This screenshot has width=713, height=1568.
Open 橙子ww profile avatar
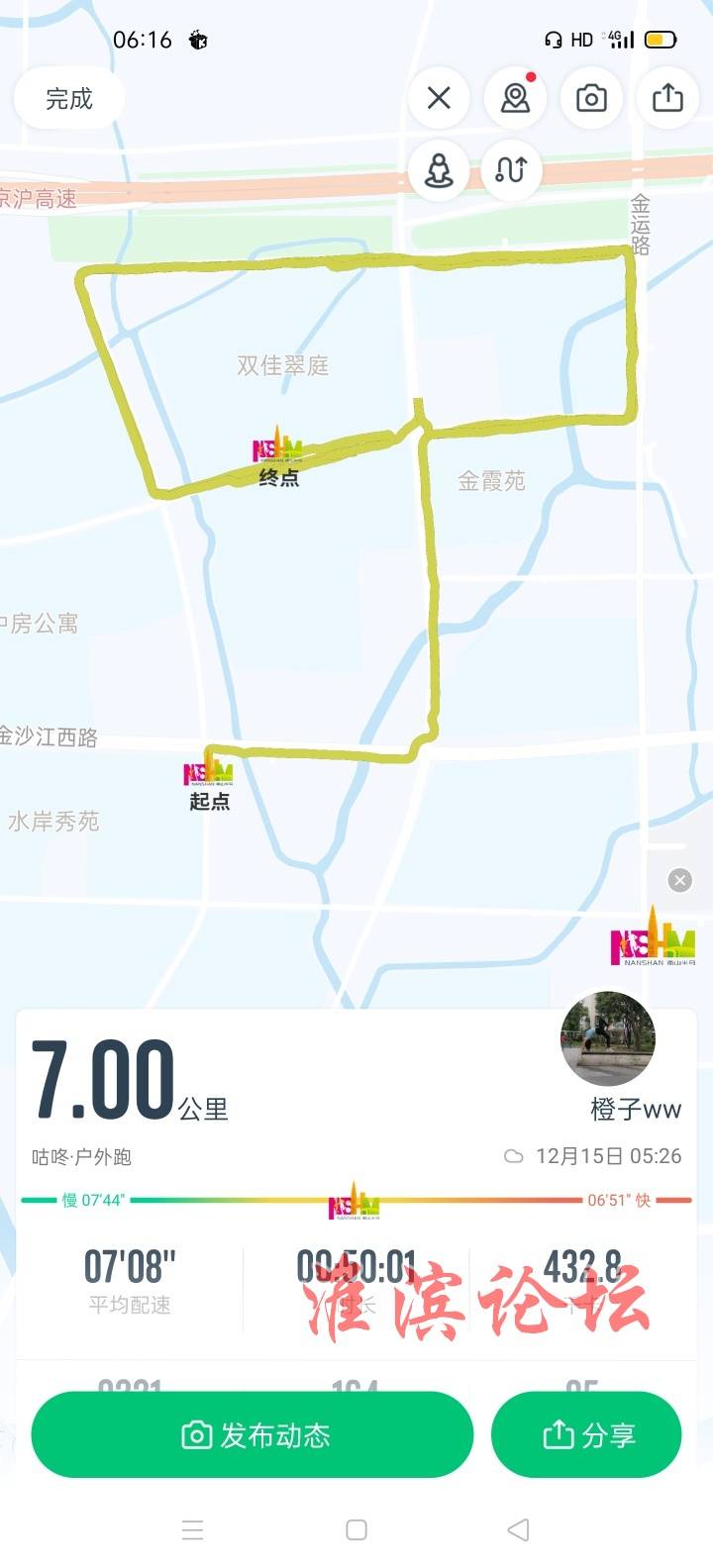click(x=607, y=1039)
